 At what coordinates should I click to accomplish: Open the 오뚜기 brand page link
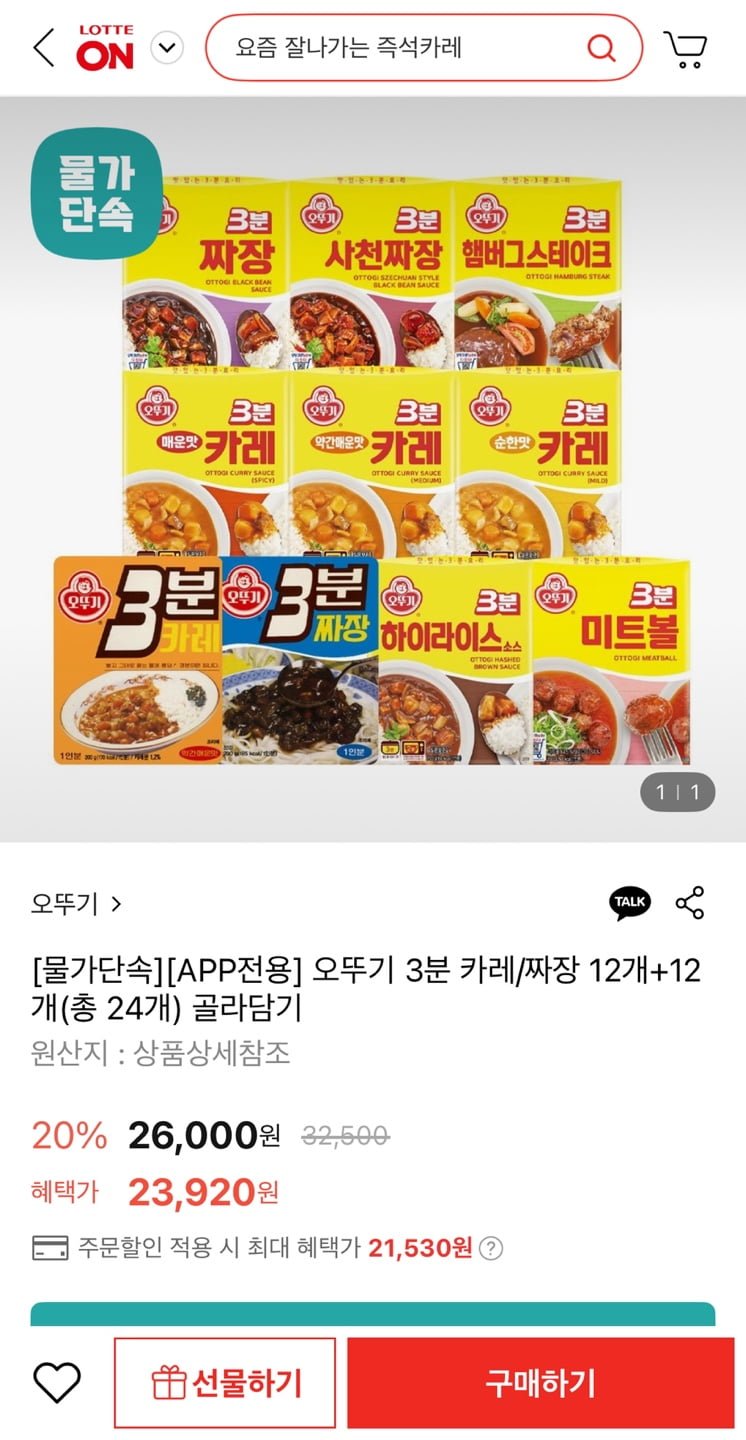point(76,904)
